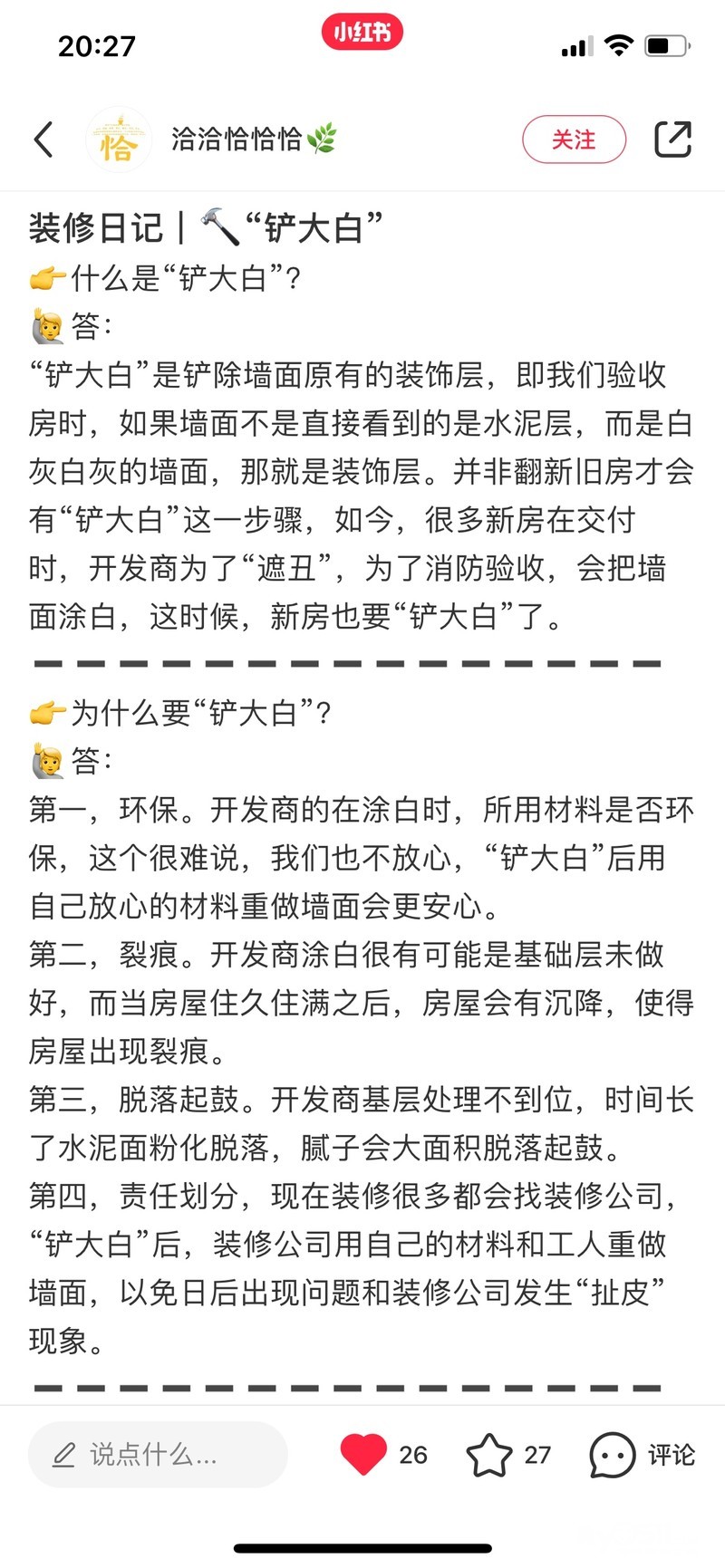
Task: Like the post with heart icon
Action: 363,1455
